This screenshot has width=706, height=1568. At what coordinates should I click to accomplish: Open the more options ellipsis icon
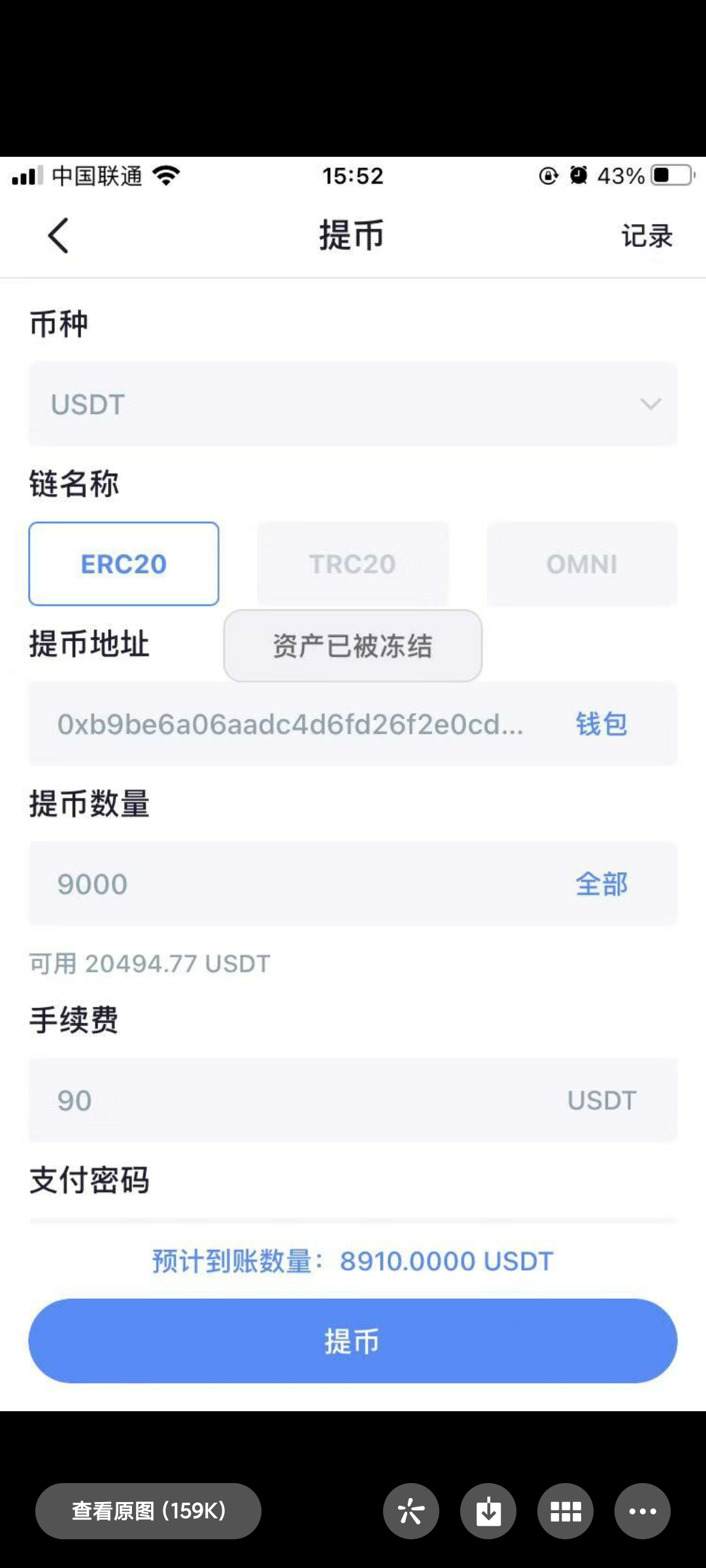(x=642, y=1511)
